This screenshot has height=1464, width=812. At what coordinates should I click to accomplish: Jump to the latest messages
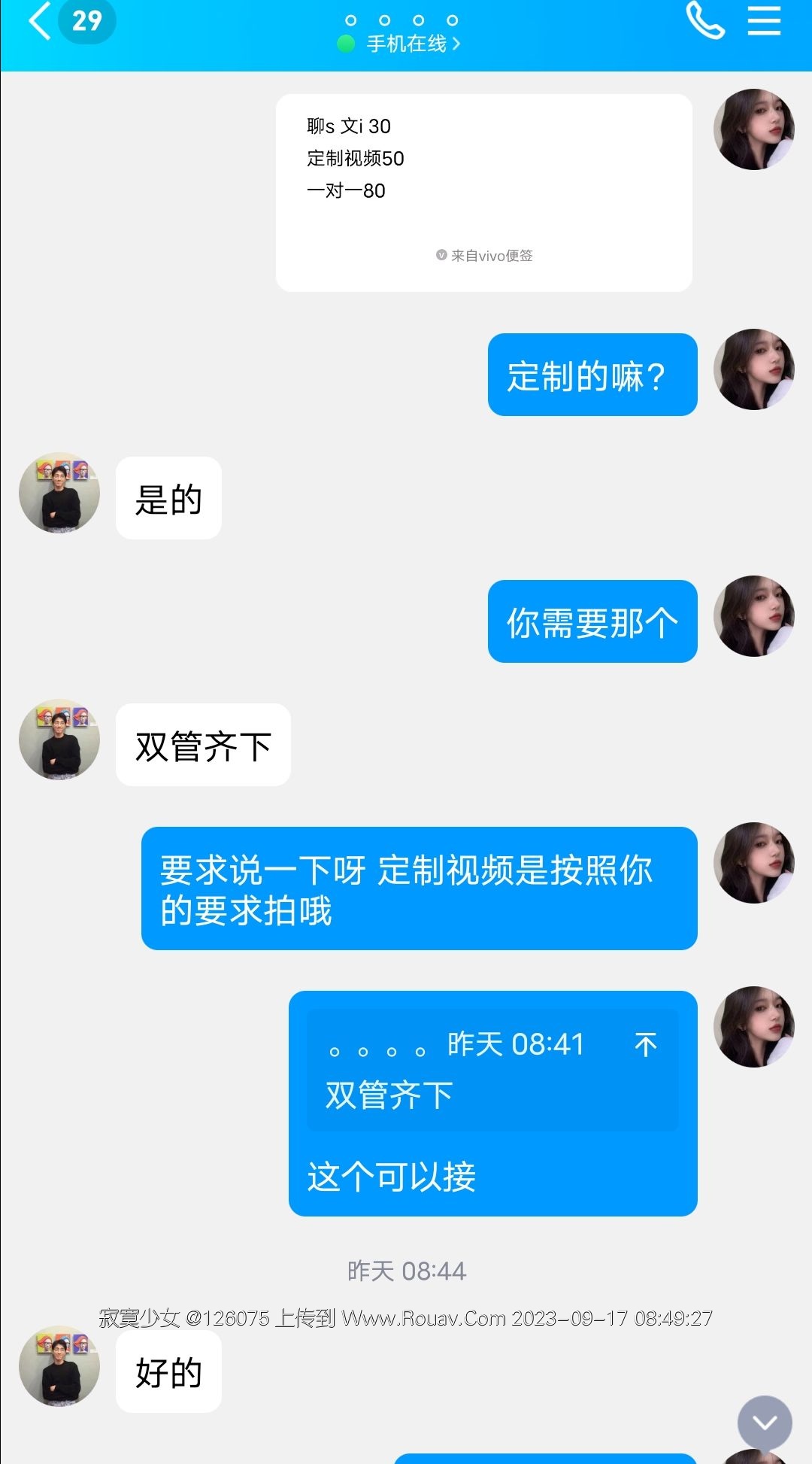coord(765,1422)
